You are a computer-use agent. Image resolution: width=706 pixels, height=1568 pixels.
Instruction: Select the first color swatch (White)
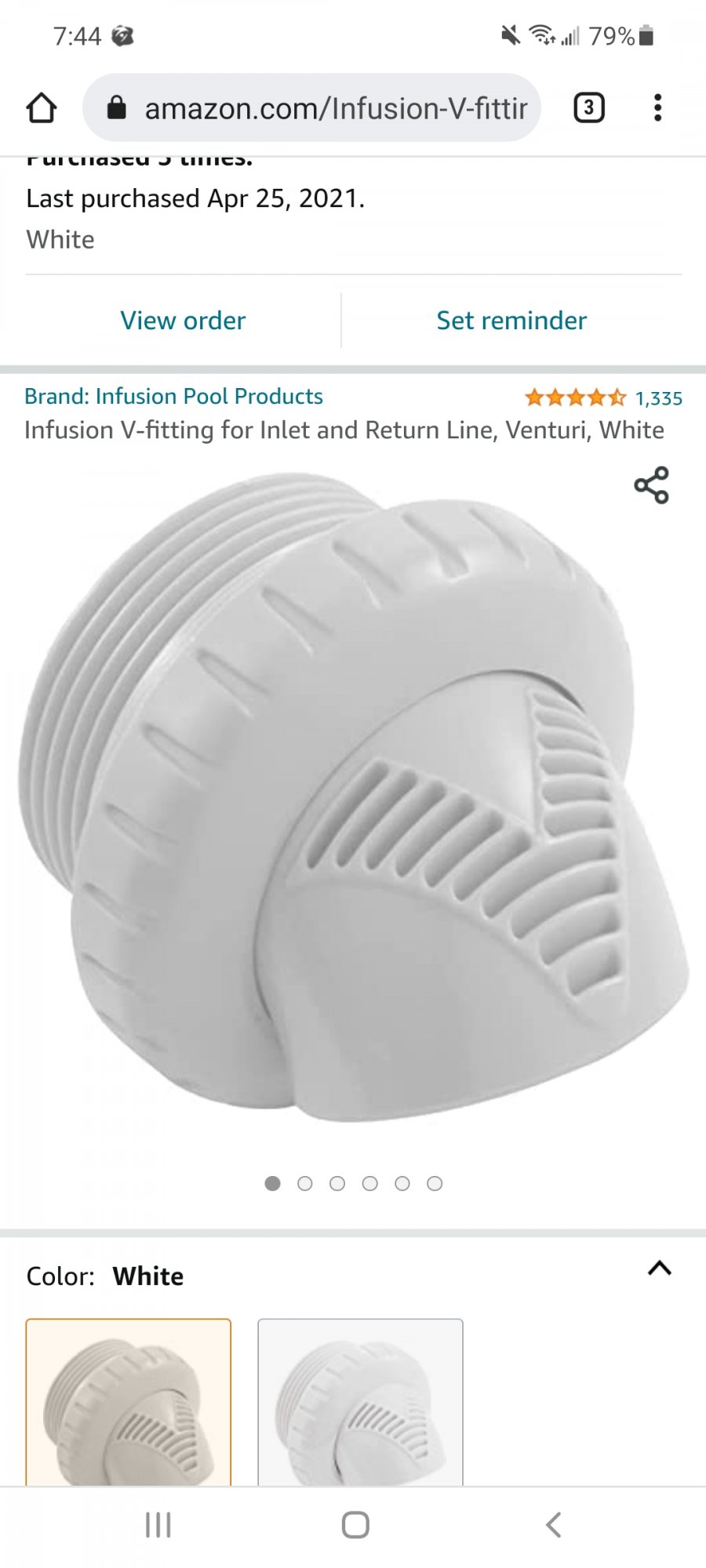(129, 1403)
